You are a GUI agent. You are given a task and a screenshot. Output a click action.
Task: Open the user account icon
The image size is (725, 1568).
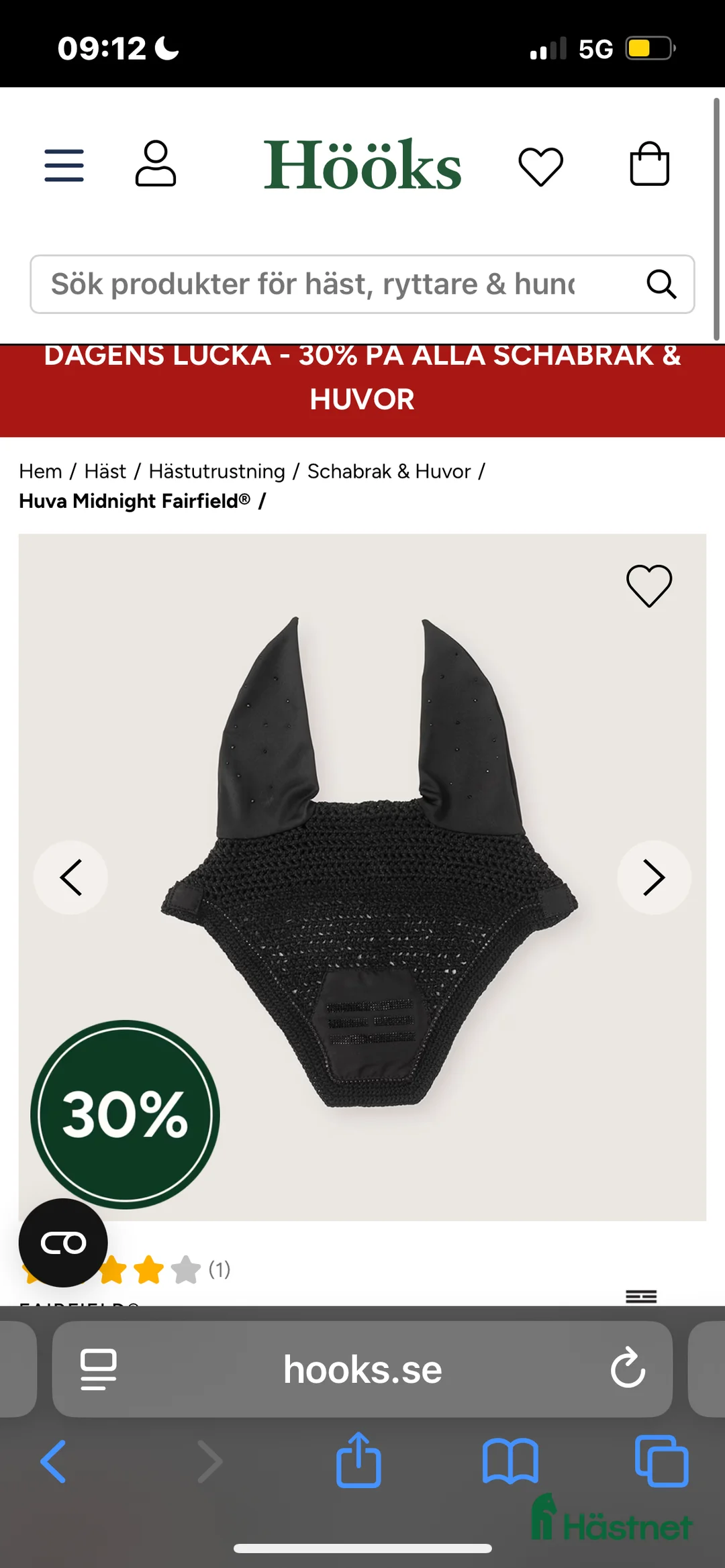pyautogui.click(x=156, y=164)
